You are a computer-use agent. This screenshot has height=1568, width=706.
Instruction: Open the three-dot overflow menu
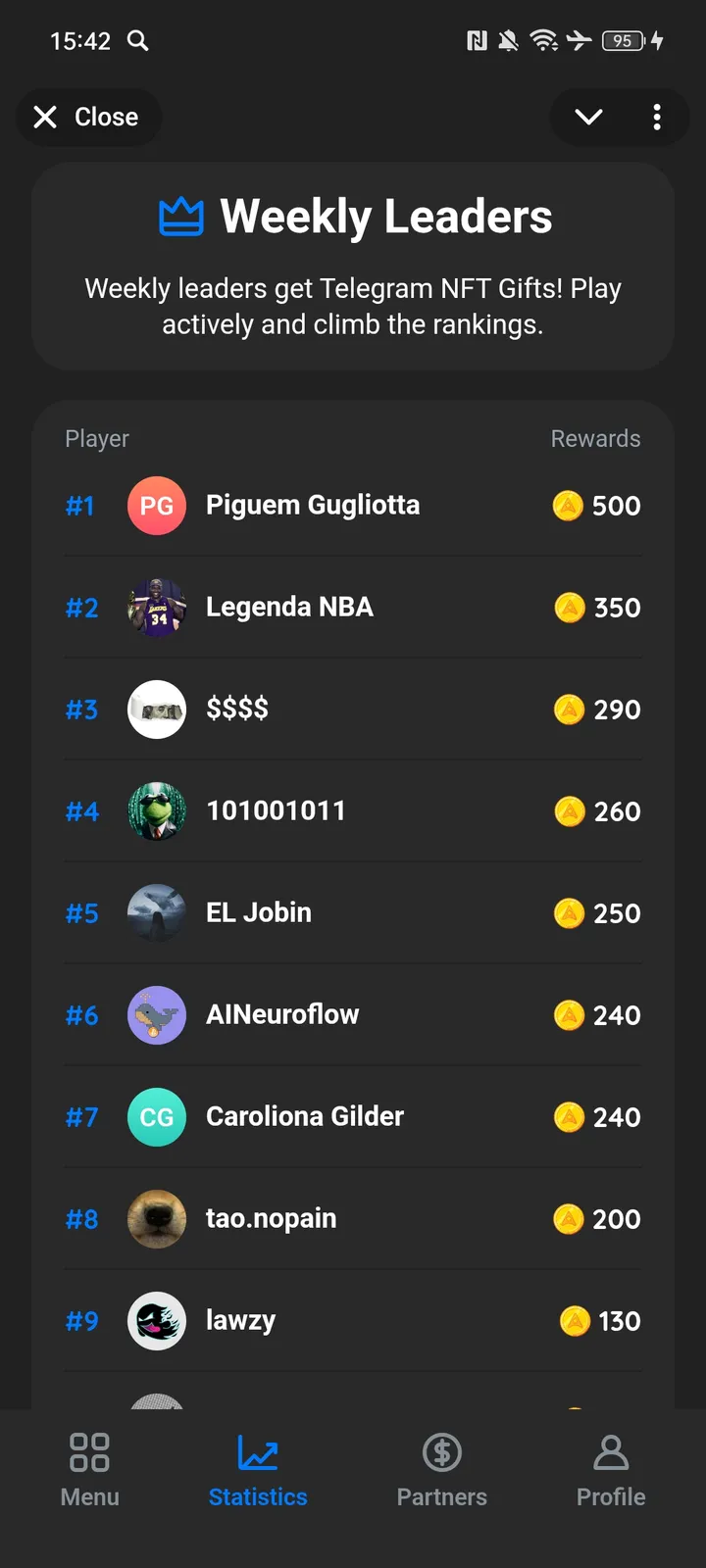[x=657, y=118]
